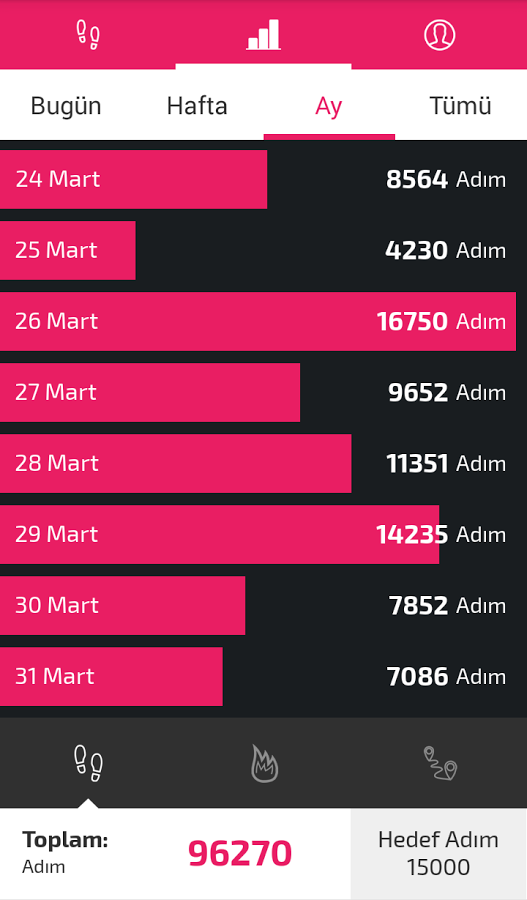Open the footsteps tab in top bar

click(88, 34)
